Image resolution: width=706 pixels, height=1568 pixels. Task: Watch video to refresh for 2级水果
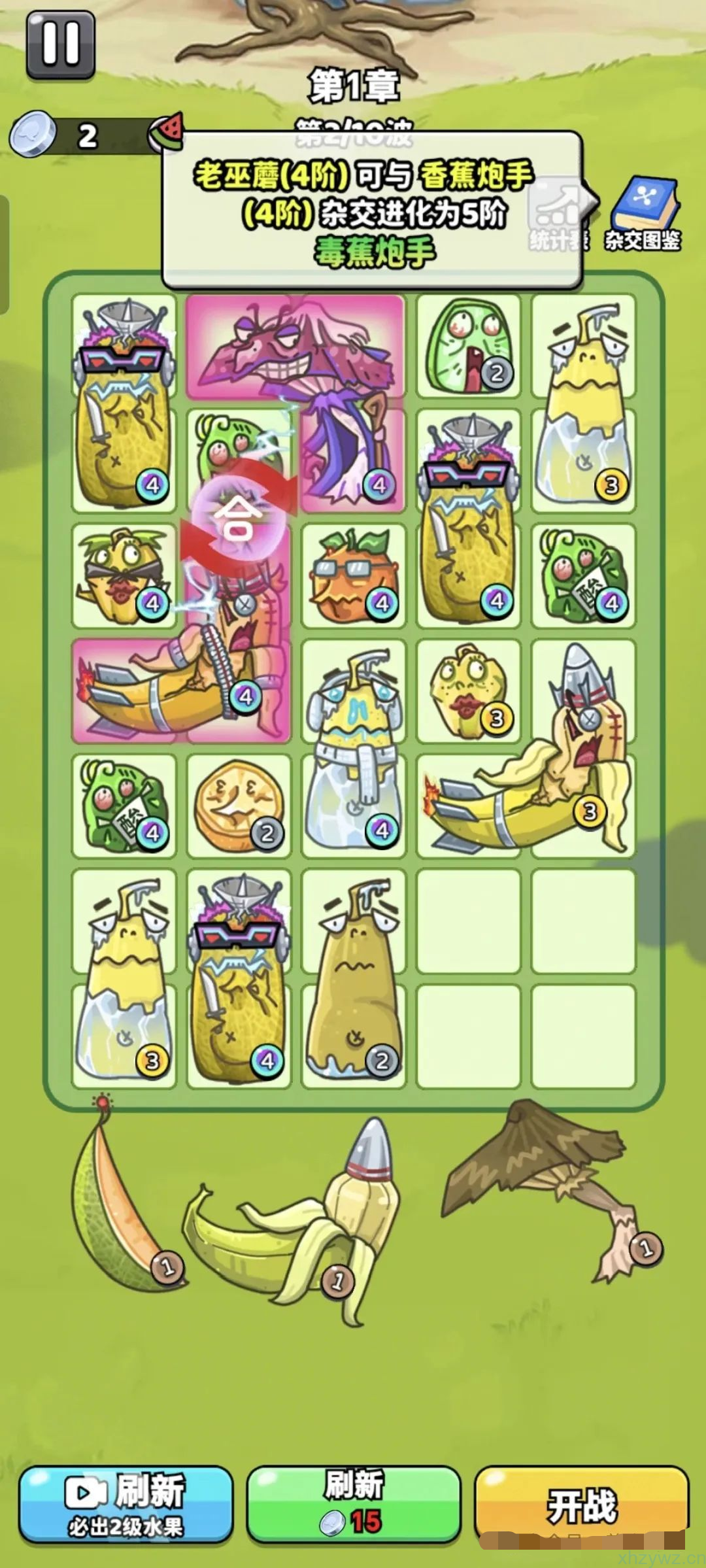click(x=126, y=1504)
